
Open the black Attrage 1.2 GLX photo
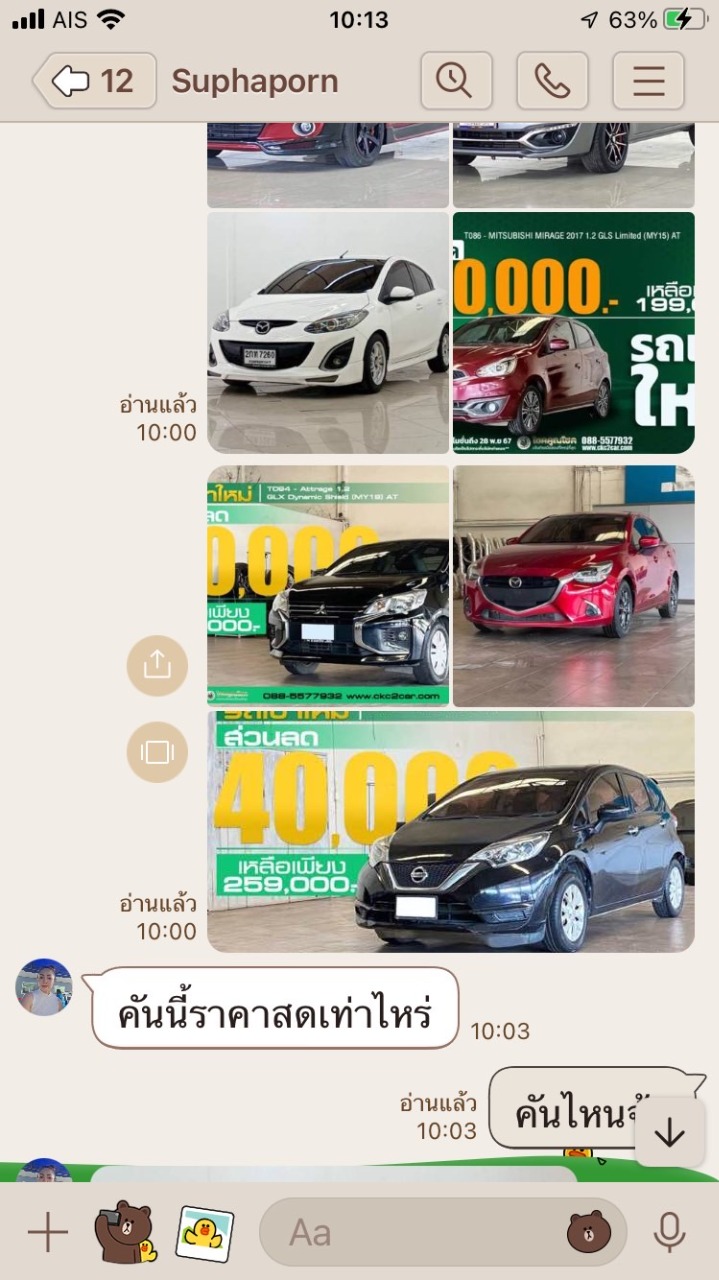(x=328, y=586)
